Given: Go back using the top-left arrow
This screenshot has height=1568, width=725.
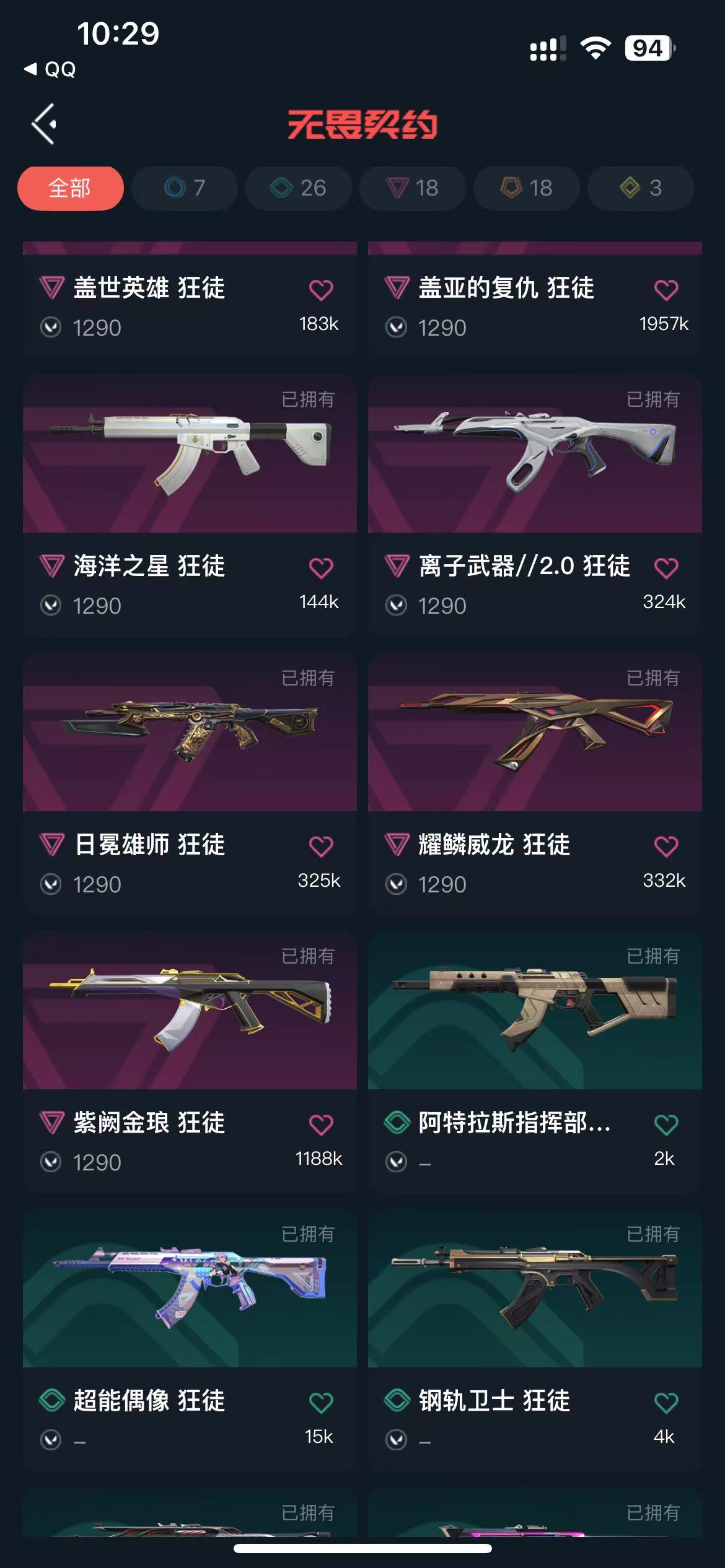Looking at the screenshot, I should click(x=44, y=124).
